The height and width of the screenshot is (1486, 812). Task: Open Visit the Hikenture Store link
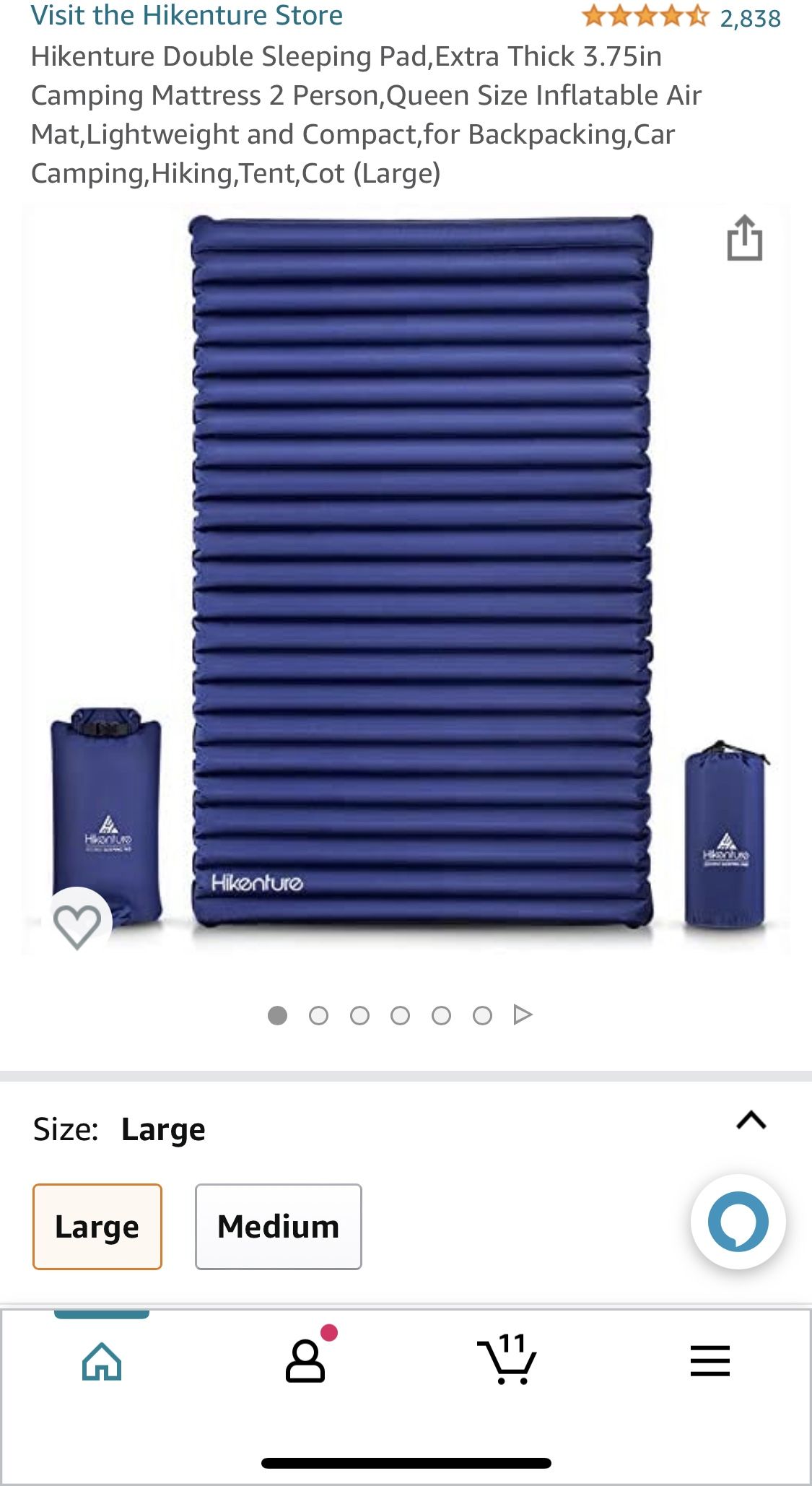pyautogui.click(x=187, y=15)
